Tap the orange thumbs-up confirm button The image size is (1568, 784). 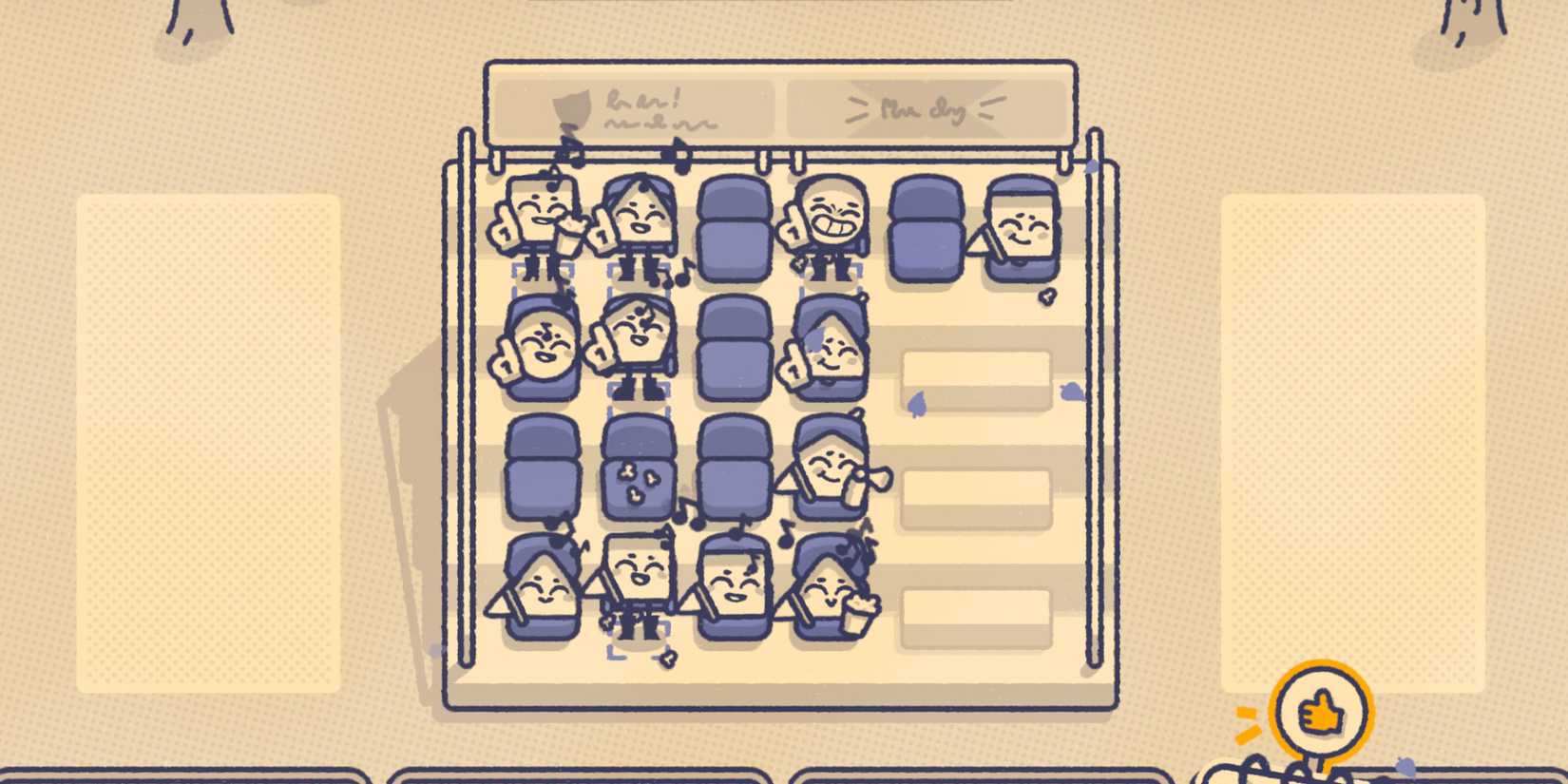pyautogui.click(x=1321, y=711)
